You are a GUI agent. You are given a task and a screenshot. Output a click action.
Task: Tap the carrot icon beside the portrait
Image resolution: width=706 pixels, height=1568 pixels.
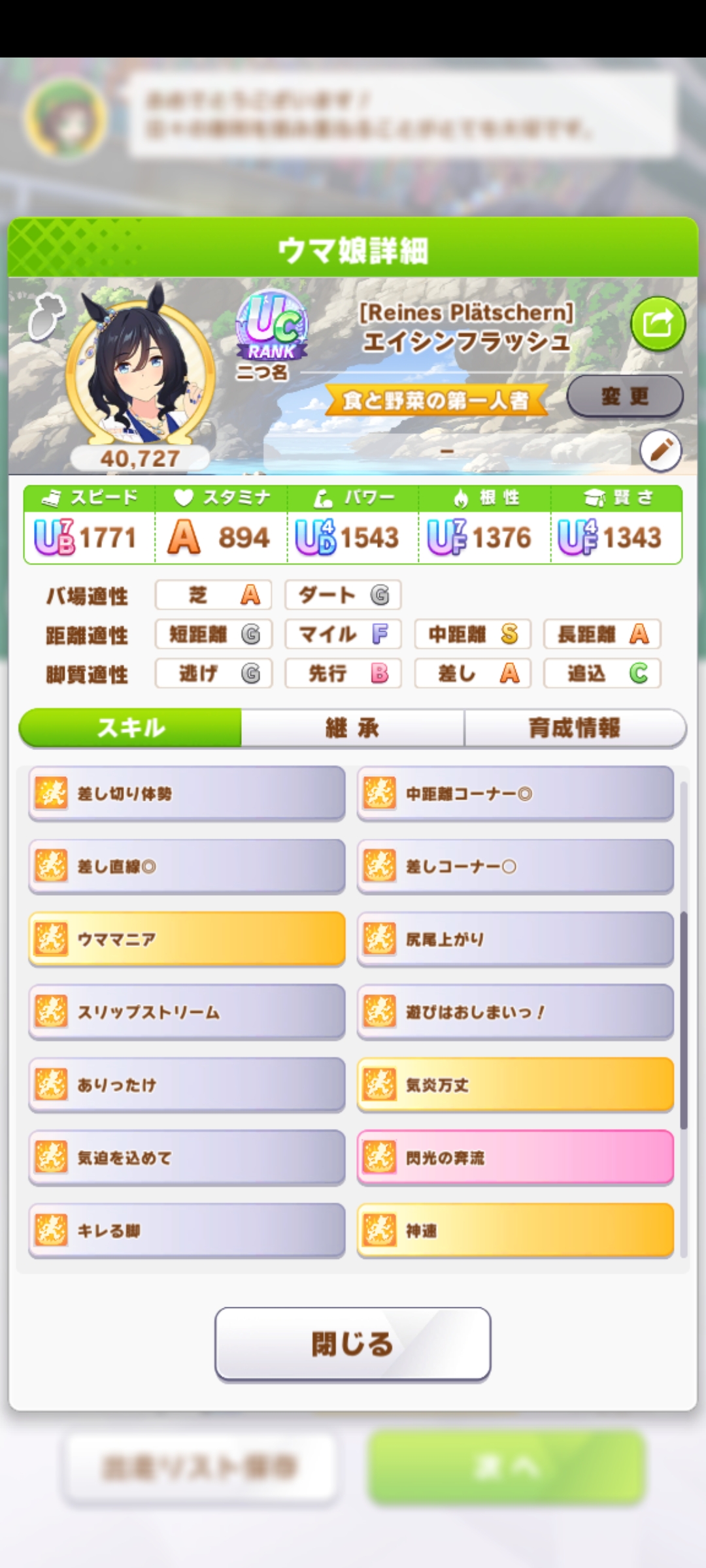[x=47, y=317]
